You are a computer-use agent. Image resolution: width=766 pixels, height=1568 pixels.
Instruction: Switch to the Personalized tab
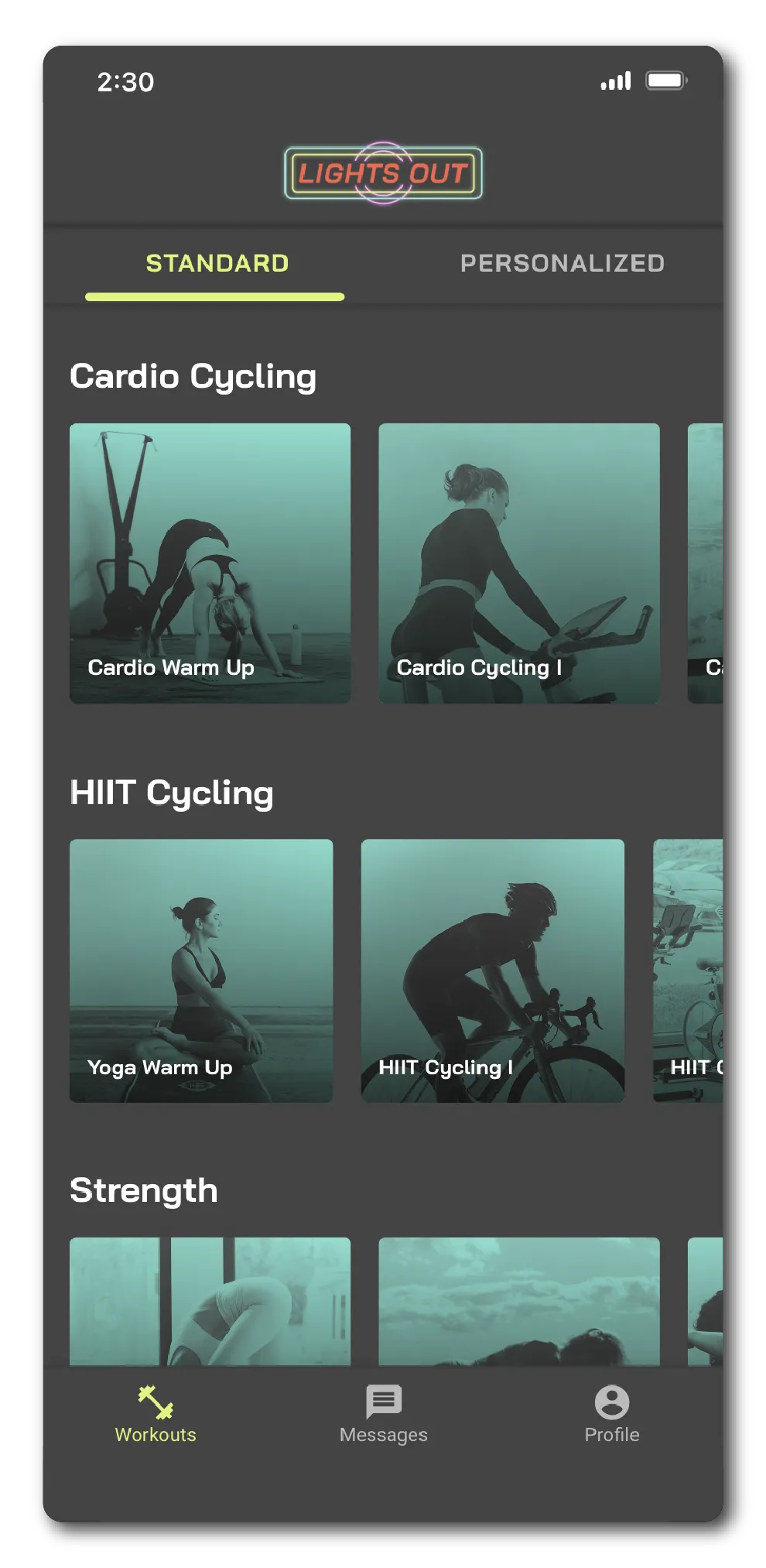click(562, 264)
